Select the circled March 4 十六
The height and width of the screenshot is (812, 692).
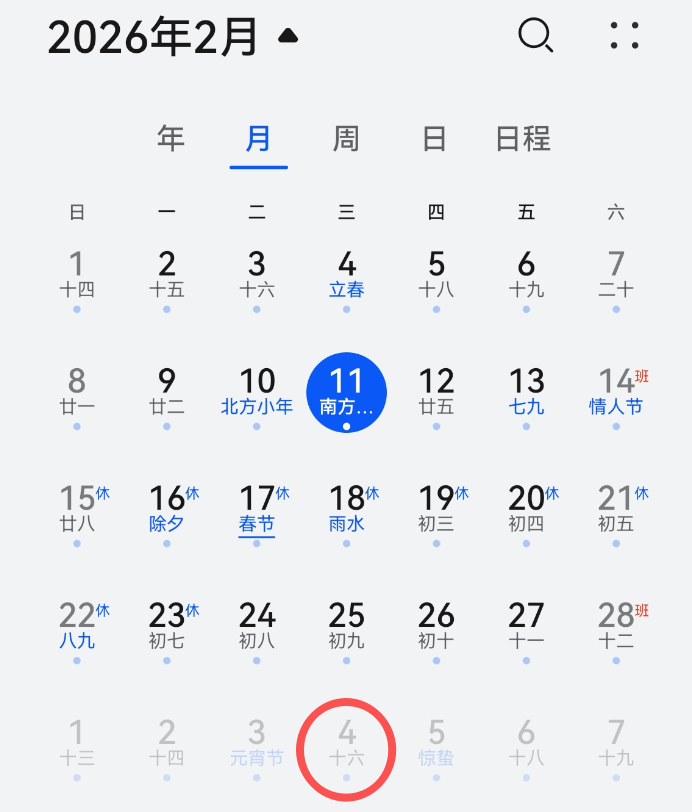click(347, 743)
